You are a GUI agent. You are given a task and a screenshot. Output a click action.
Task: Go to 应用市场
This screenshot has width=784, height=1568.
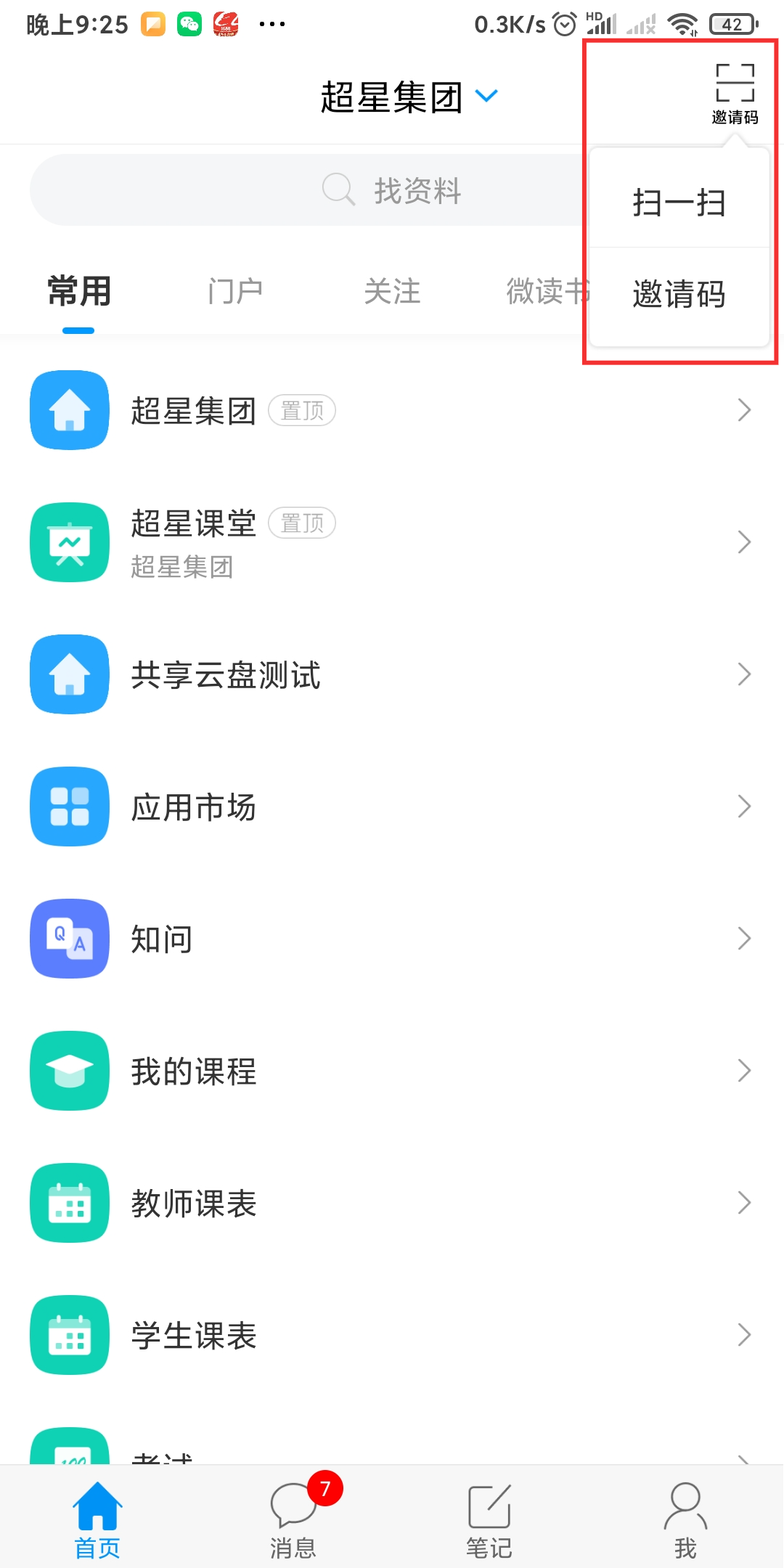[392, 807]
